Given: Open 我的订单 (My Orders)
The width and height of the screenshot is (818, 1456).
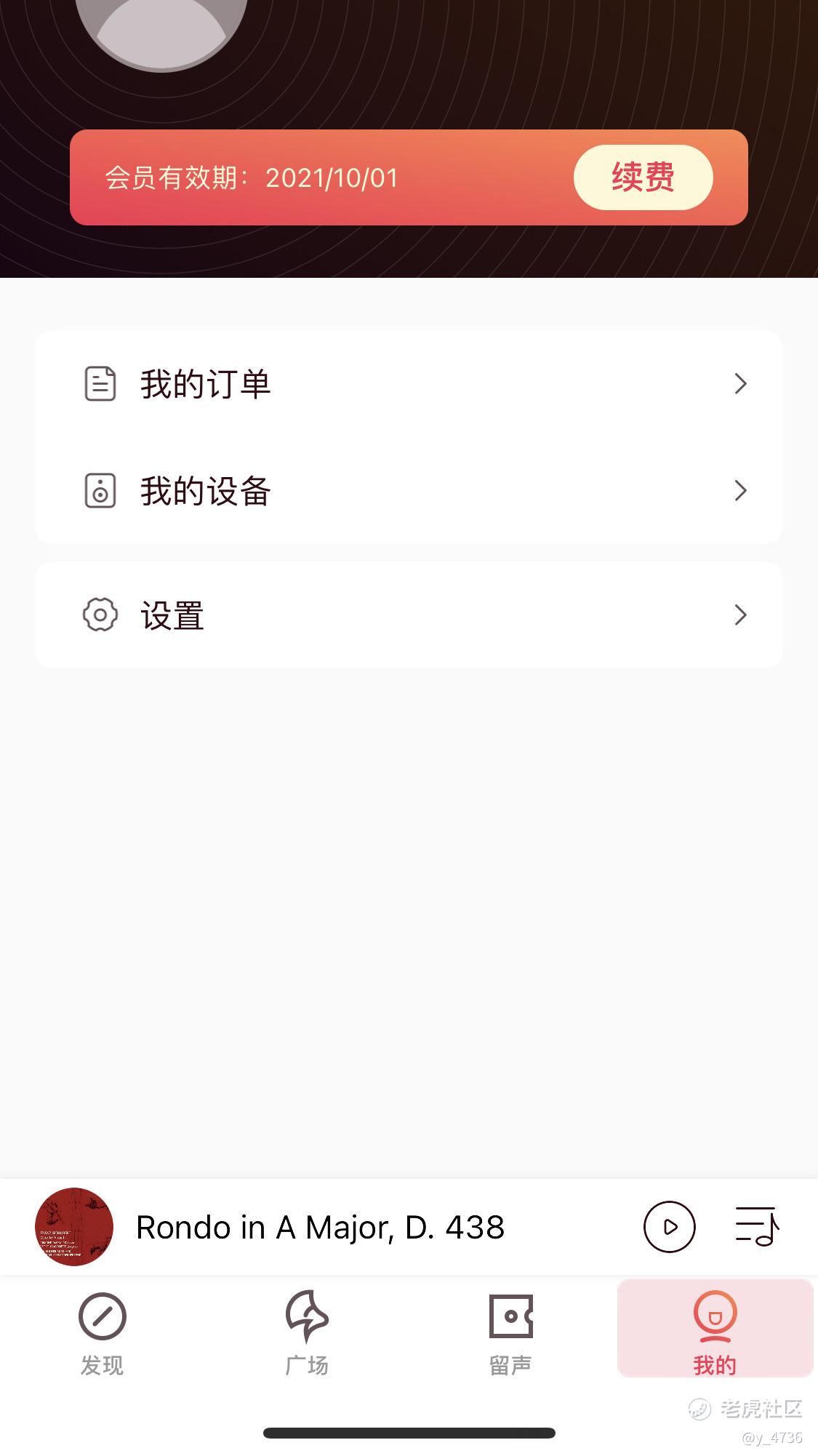Looking at the screenshot, I should click(x=409, y=383).
